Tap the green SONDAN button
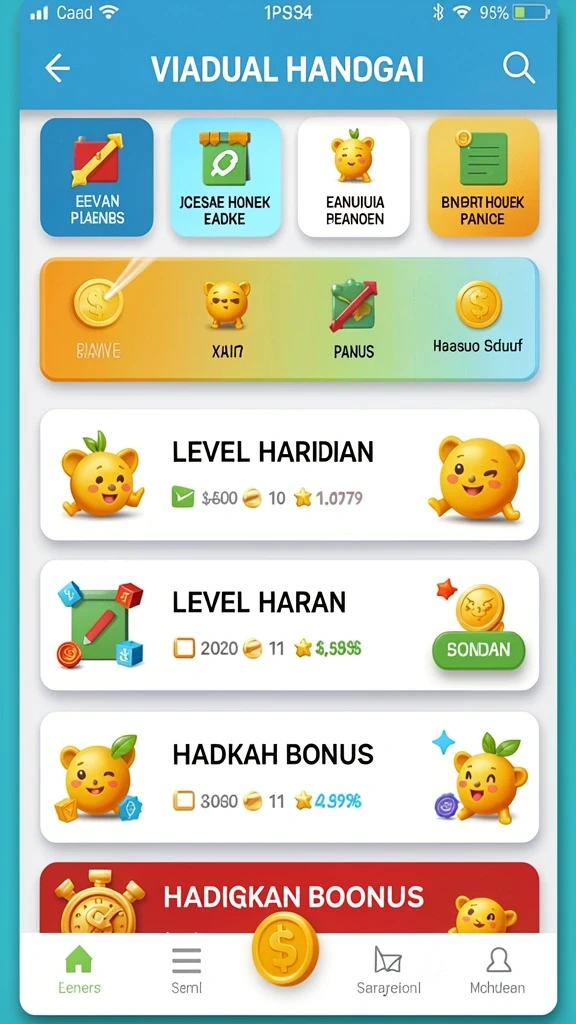The height and width of the screenshot is (1024, 576). [479, 650]
